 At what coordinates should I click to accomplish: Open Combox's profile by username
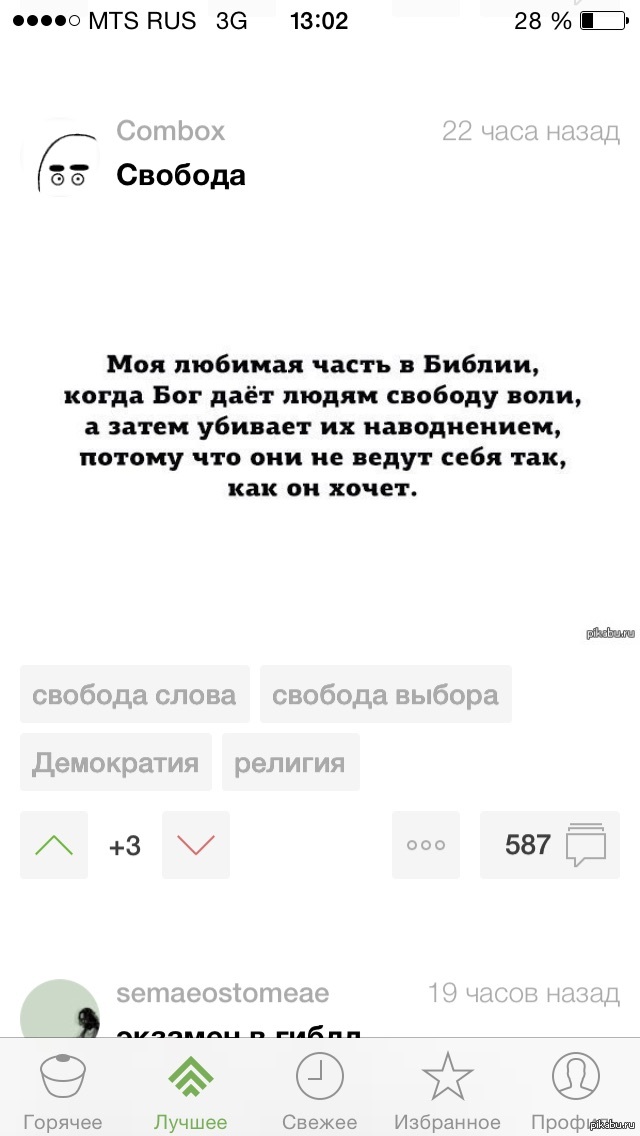[171, 131]
